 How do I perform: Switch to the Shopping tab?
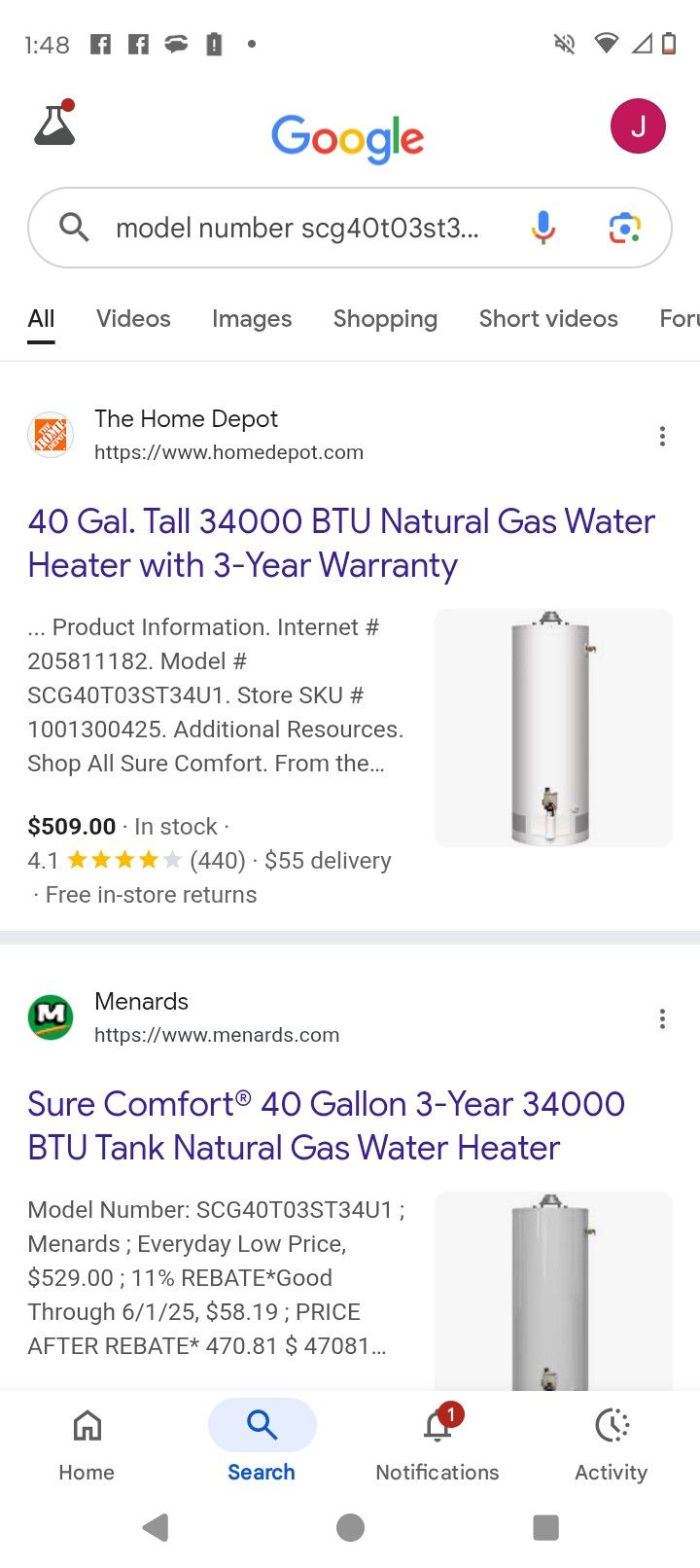click(x=385, y=319)
